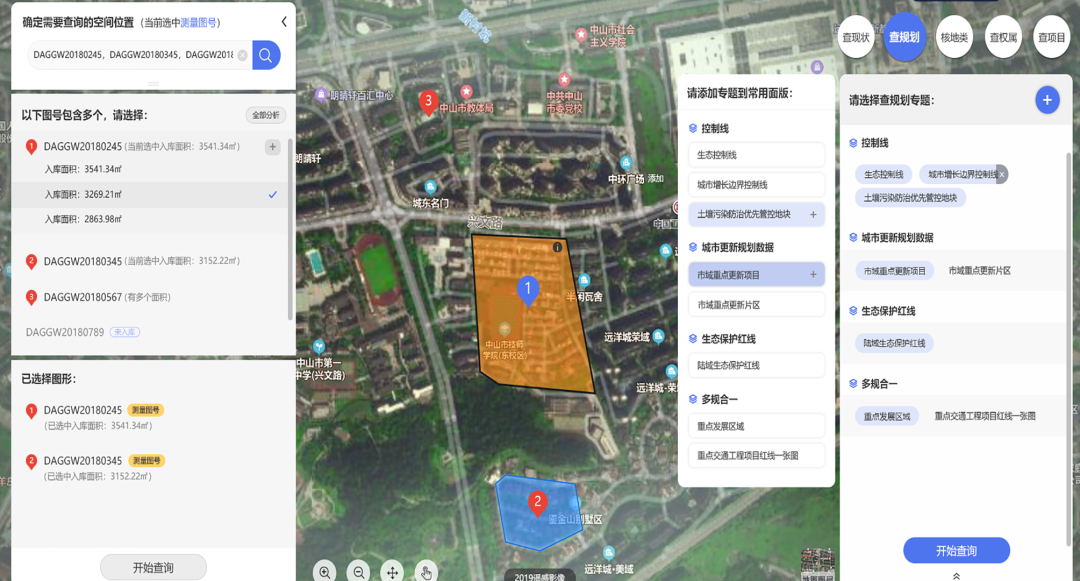1080x581 pixels.
Task: Select the 入库面积 2863.98㎡ row
Action: pyautogui.click(x=84, y=219)
